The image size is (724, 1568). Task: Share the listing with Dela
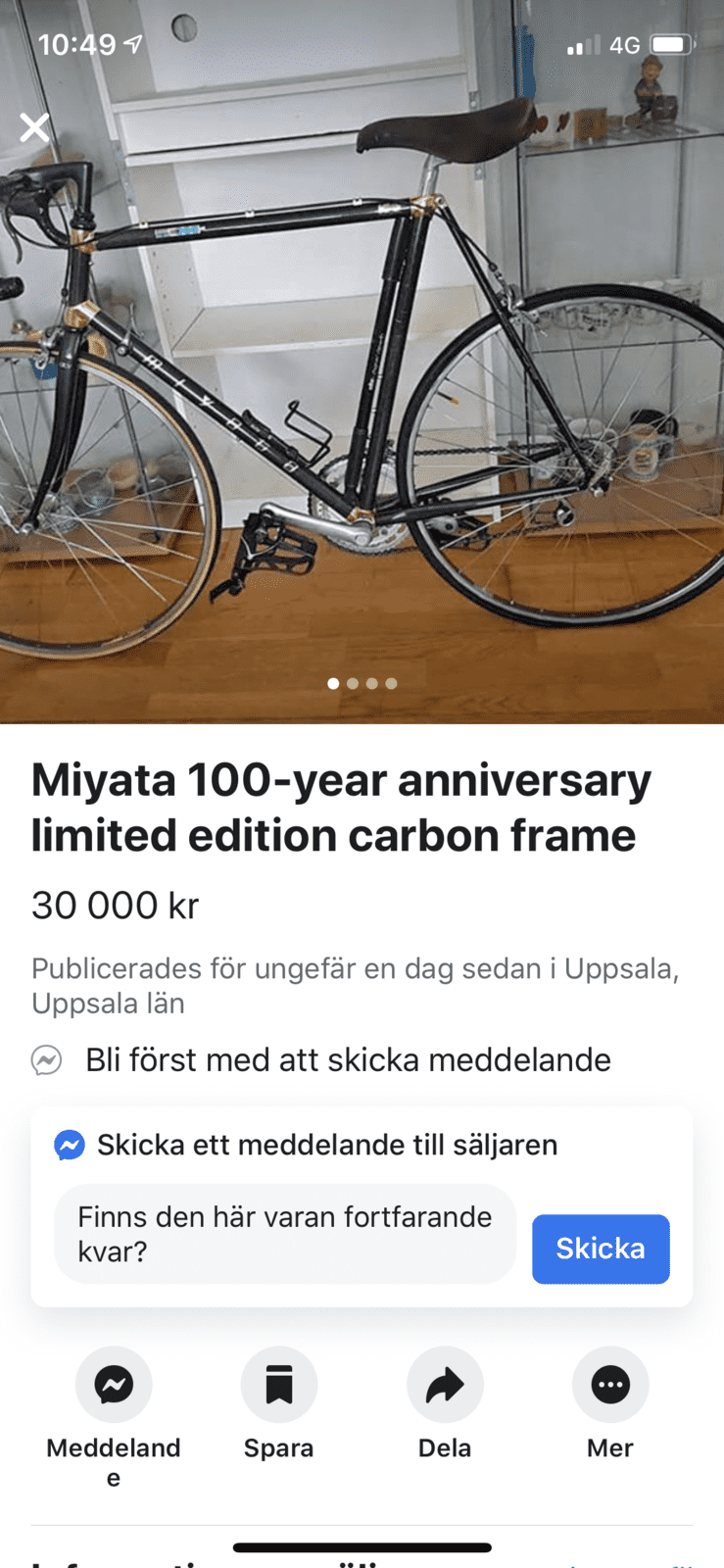(x=445, y=1385)
